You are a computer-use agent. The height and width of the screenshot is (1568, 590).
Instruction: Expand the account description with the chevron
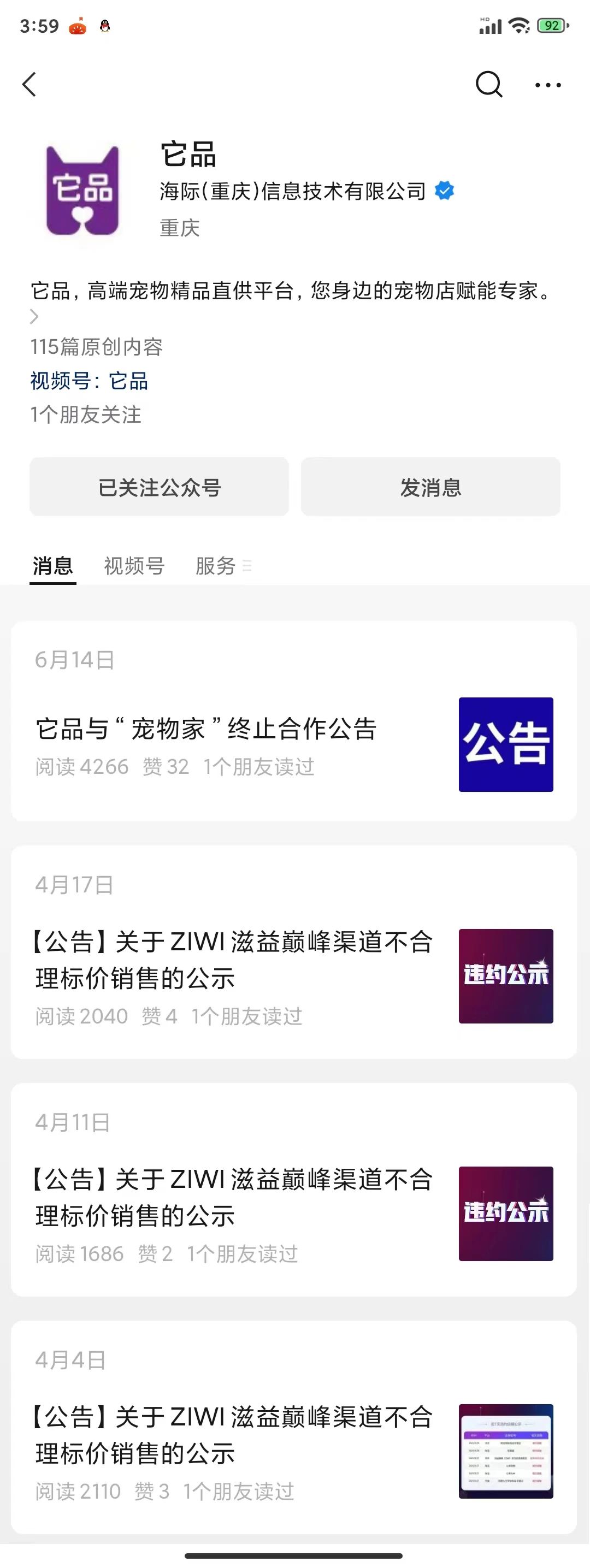[x=35, y=317]
